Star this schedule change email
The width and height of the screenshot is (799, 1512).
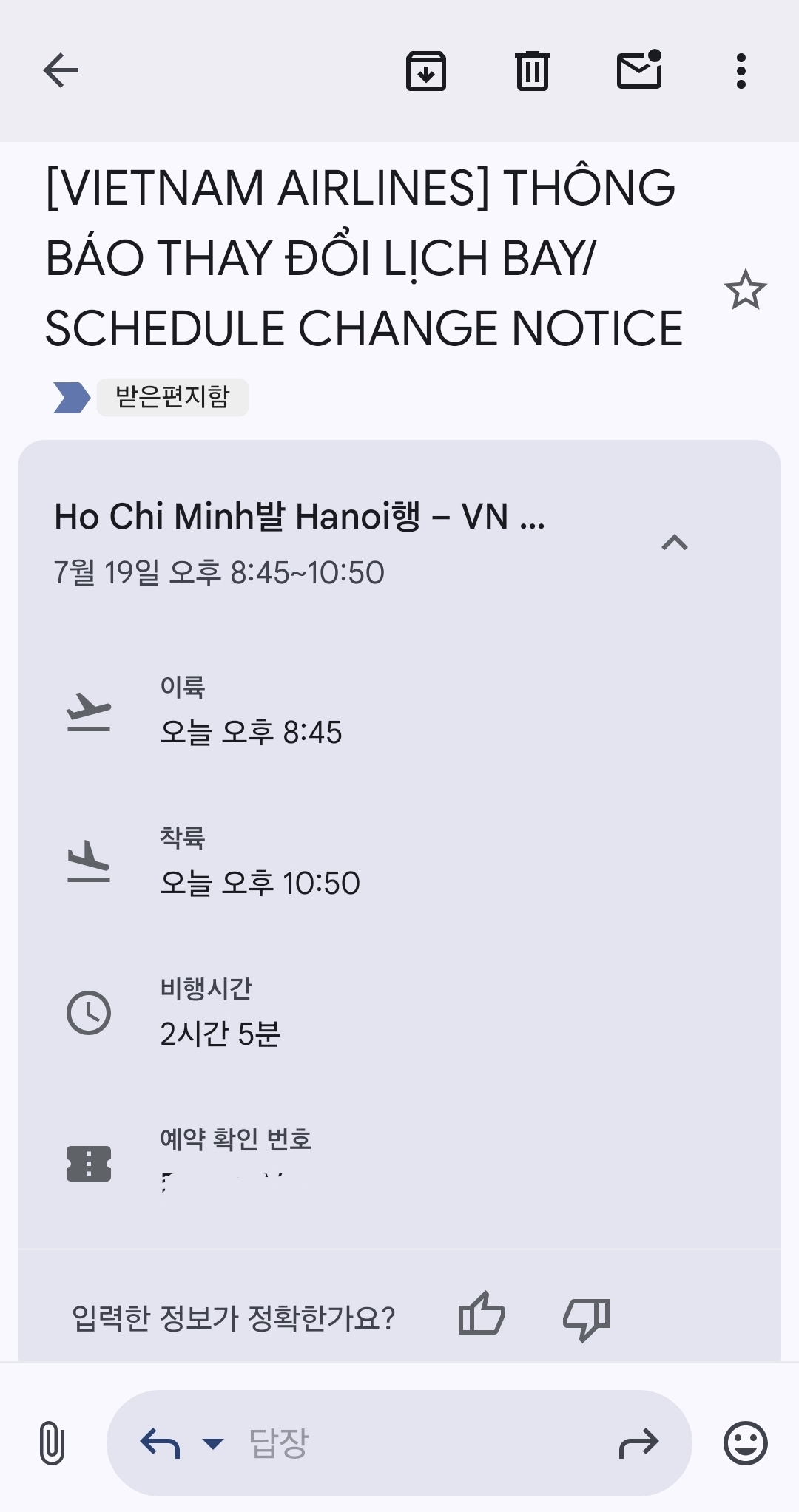pos(745,290)
